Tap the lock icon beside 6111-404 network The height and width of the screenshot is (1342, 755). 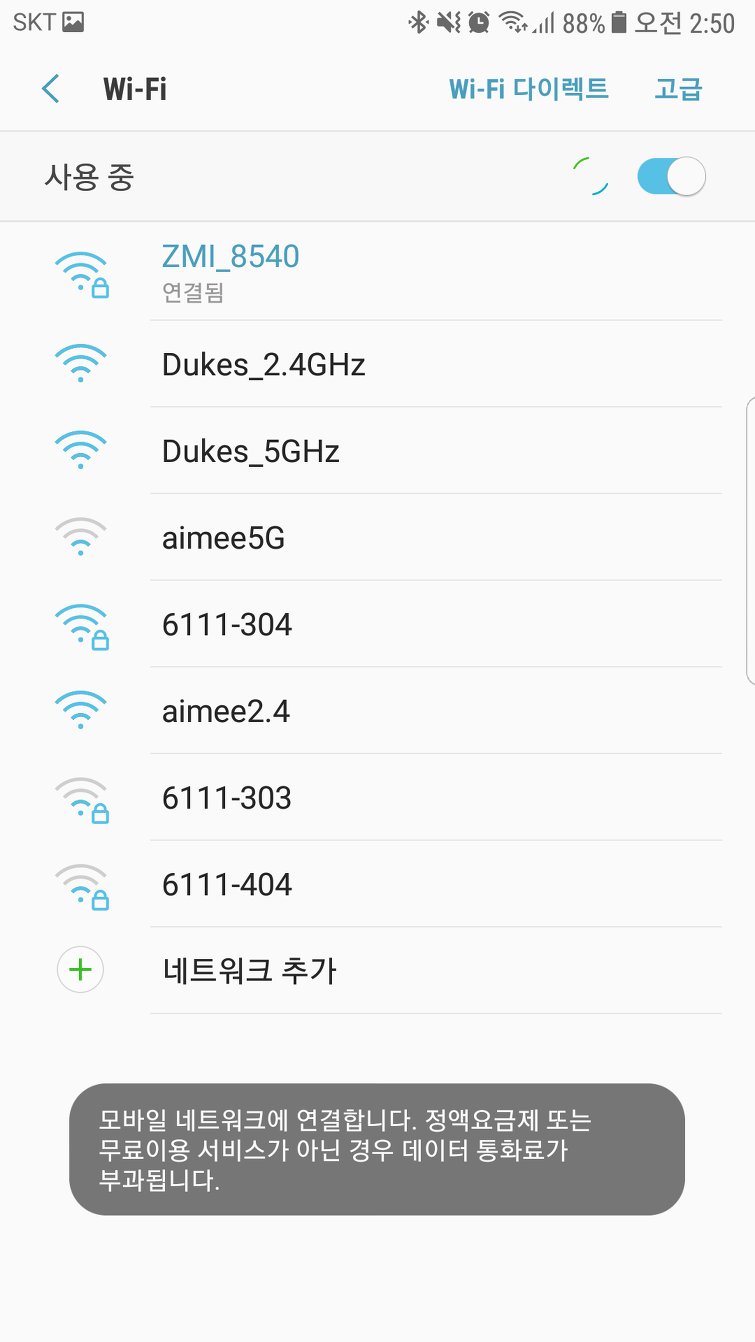pos(80,884)
